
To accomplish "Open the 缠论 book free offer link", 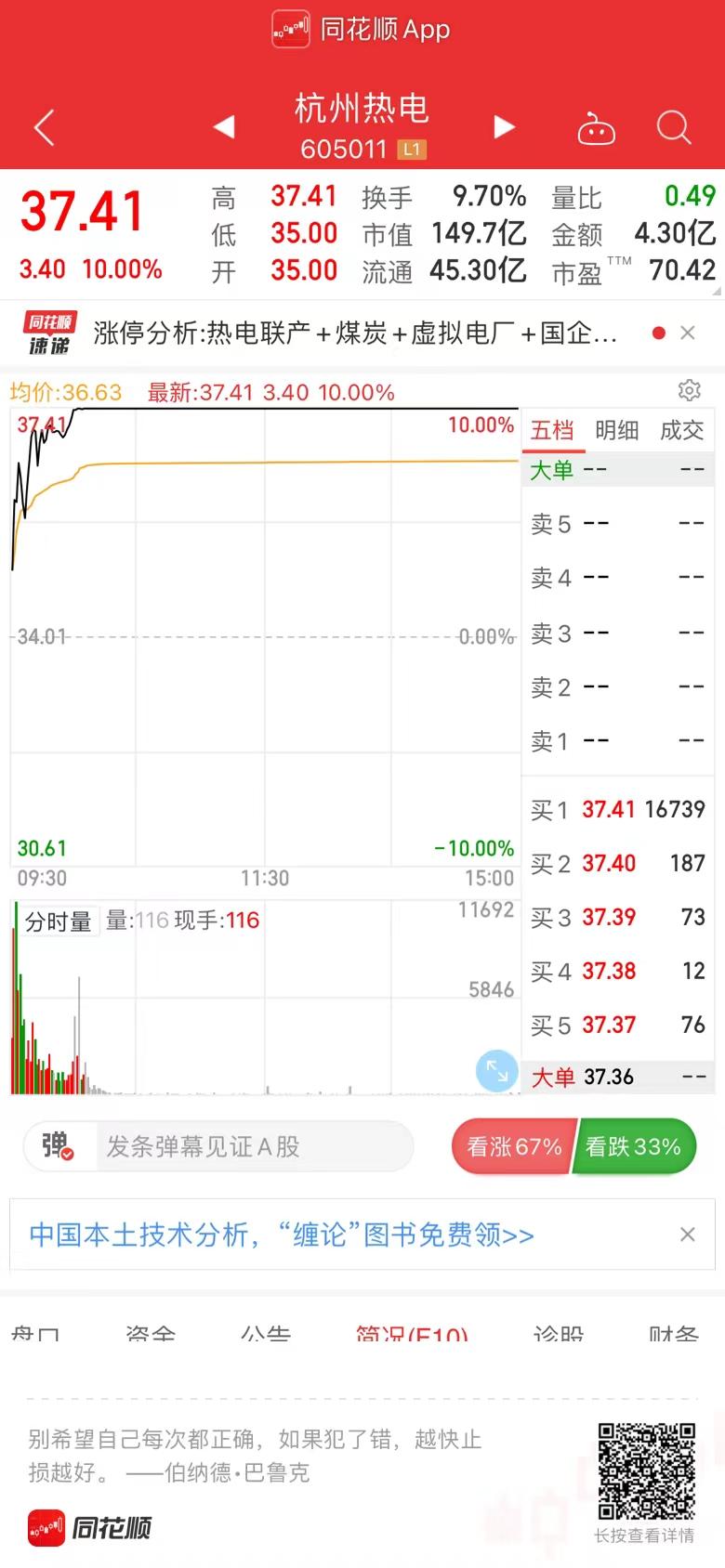I will click(x=282, y=1235).
